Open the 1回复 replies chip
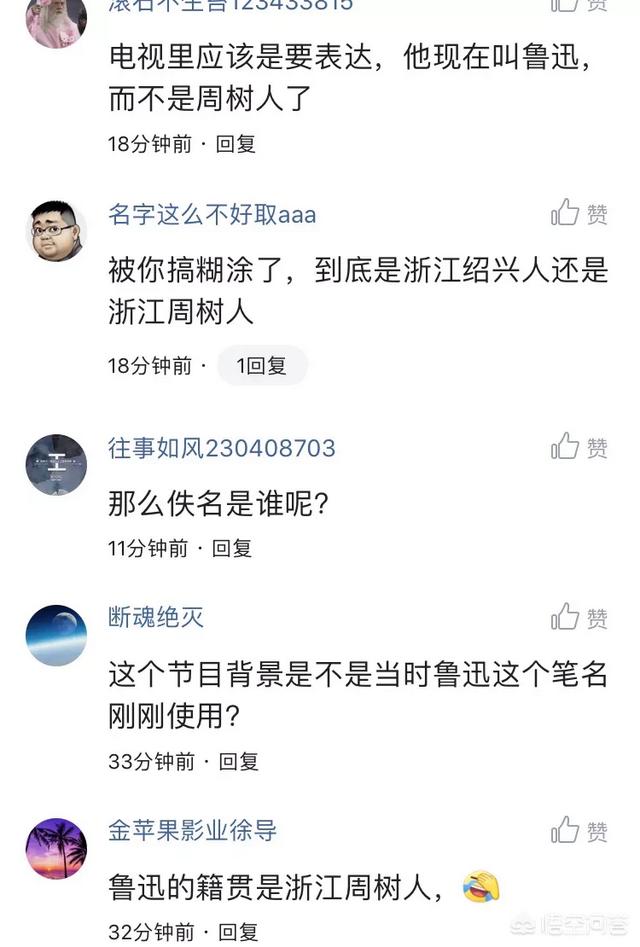The height and width of the screenshot is (947, 640). pyautogui.click(x=262, y=366)
